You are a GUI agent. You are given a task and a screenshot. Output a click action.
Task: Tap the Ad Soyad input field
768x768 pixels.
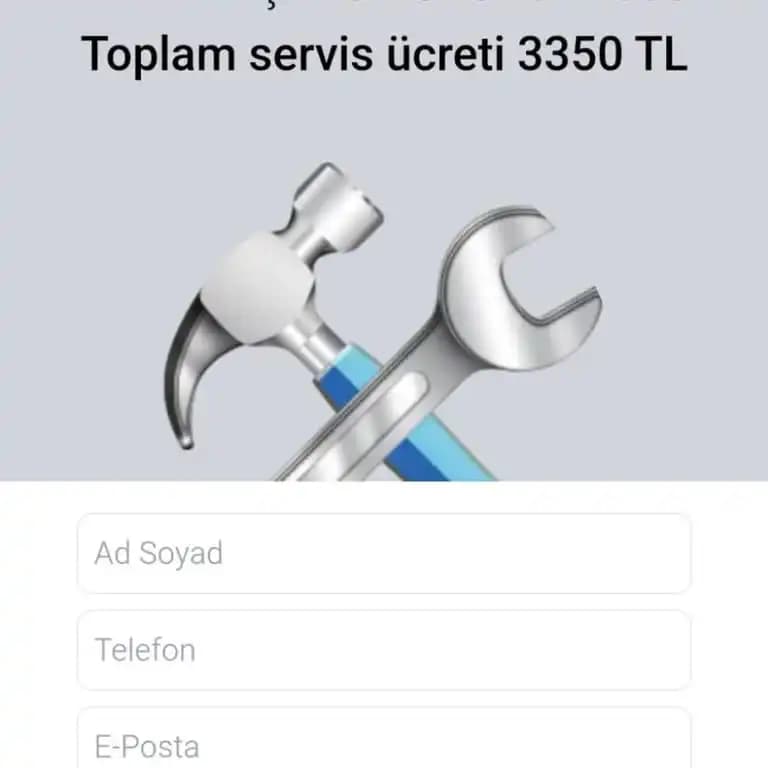[x=384, y=553]
